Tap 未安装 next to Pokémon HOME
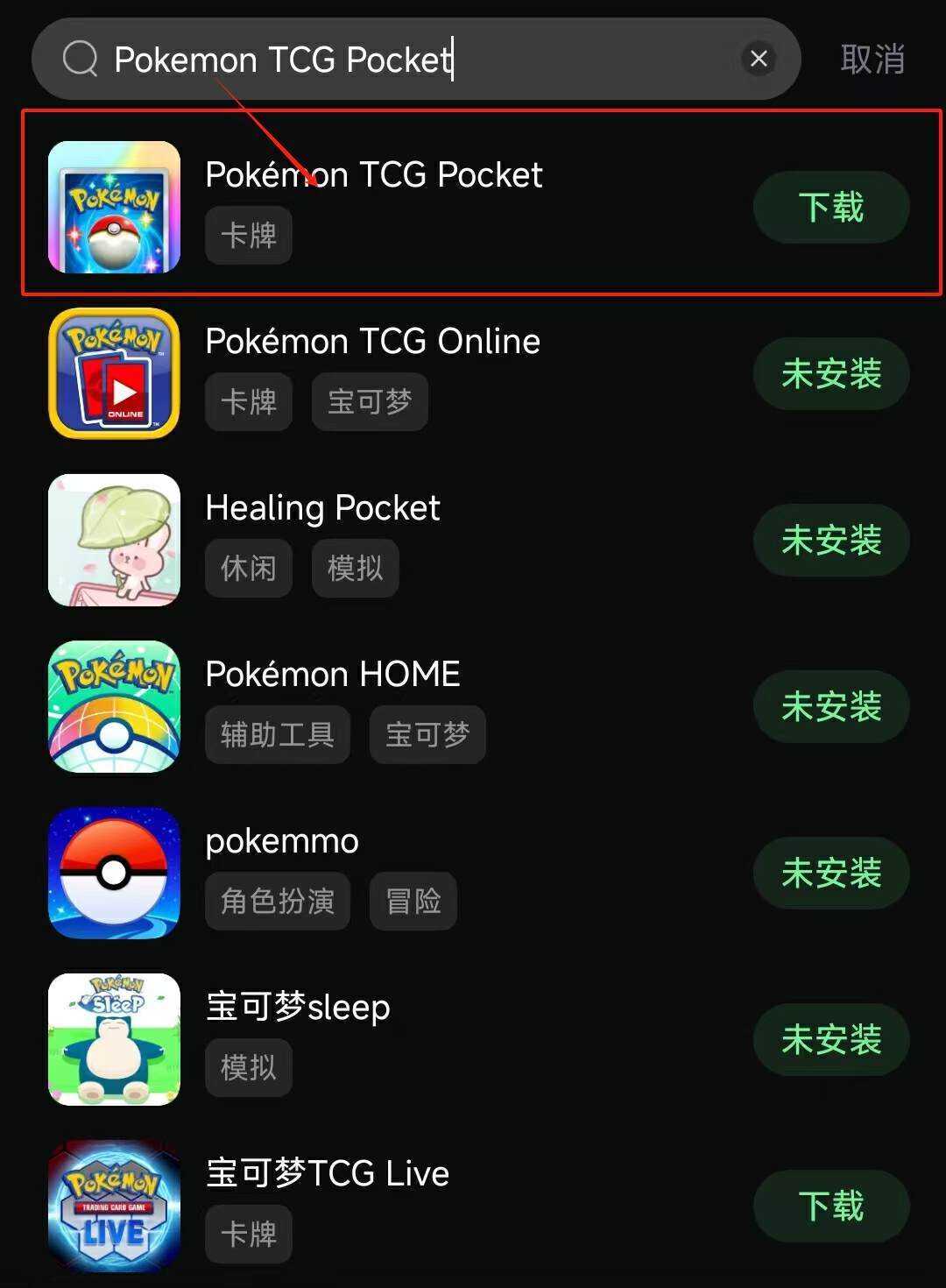 tap(830, 707)
